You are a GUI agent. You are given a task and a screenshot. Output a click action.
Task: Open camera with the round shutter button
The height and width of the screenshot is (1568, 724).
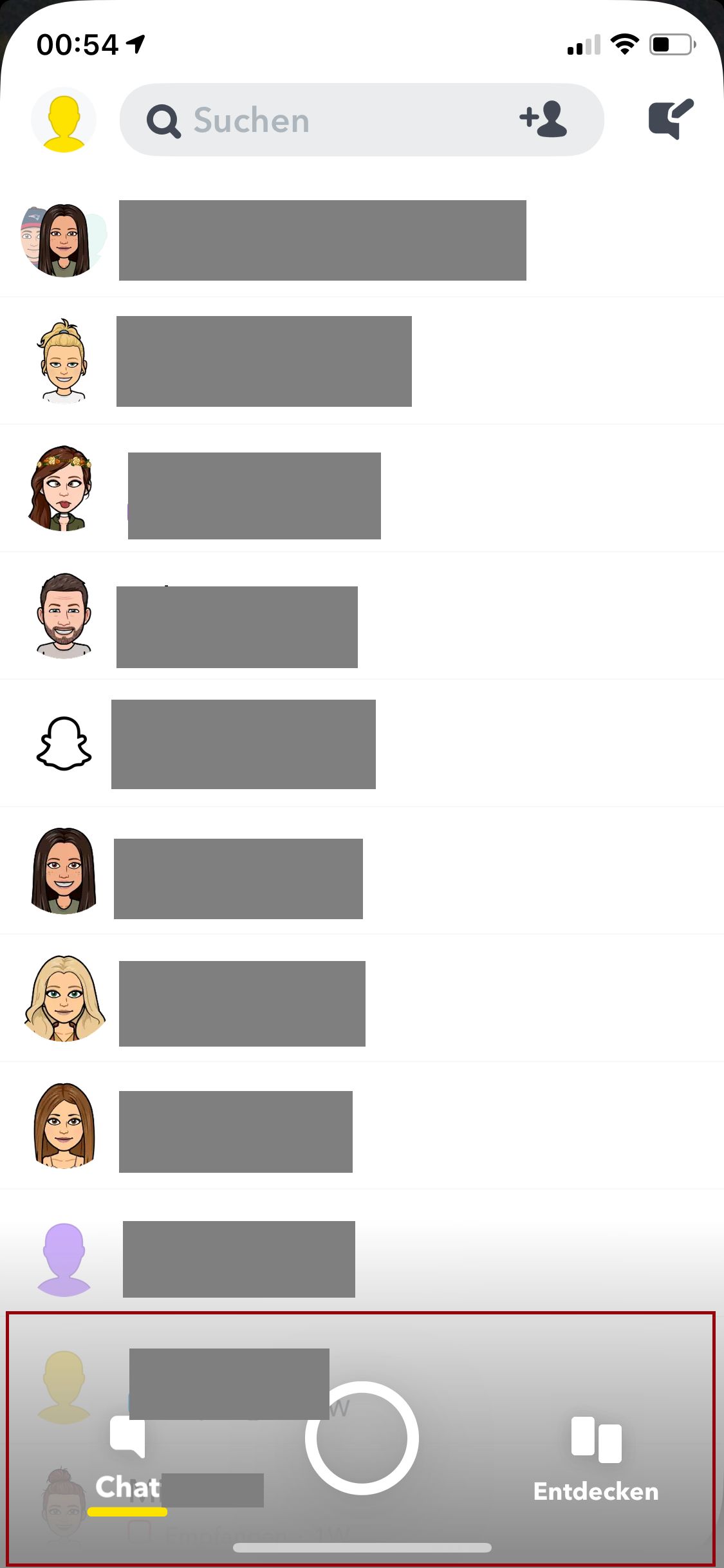[x=362, y=1438]
